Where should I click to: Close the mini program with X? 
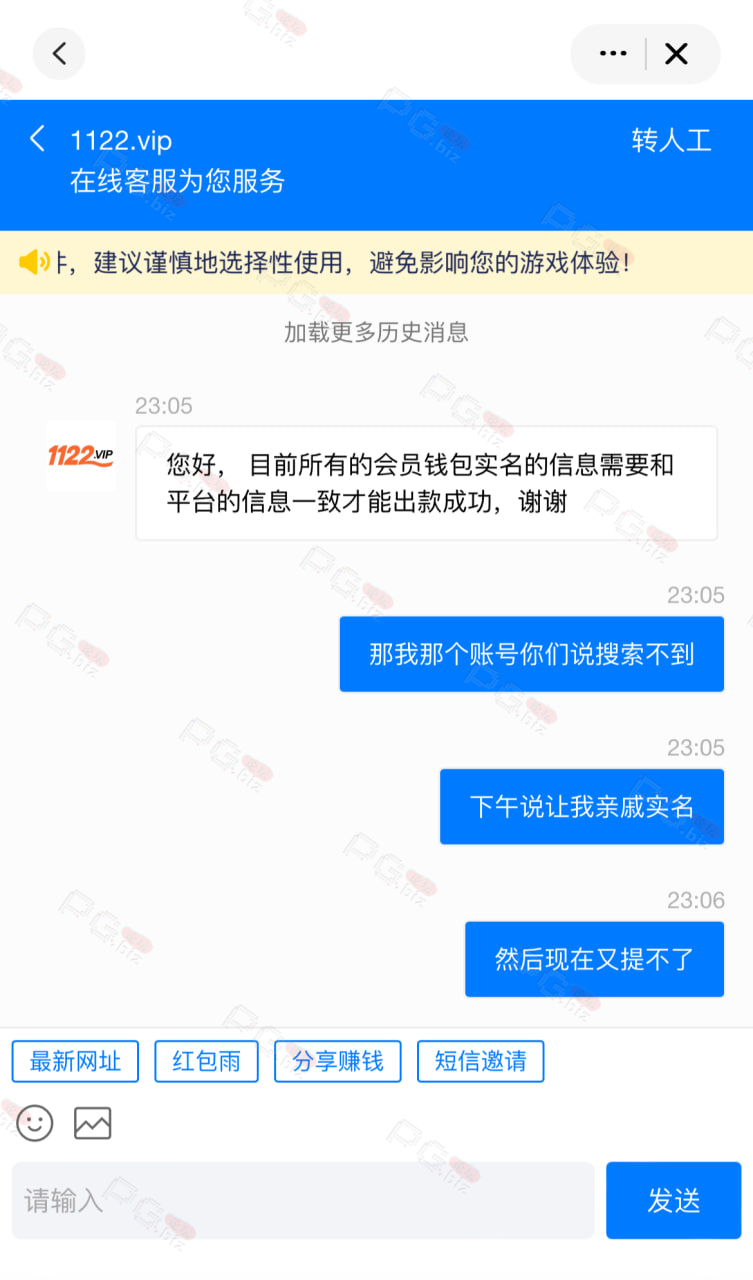coord(677,54)
